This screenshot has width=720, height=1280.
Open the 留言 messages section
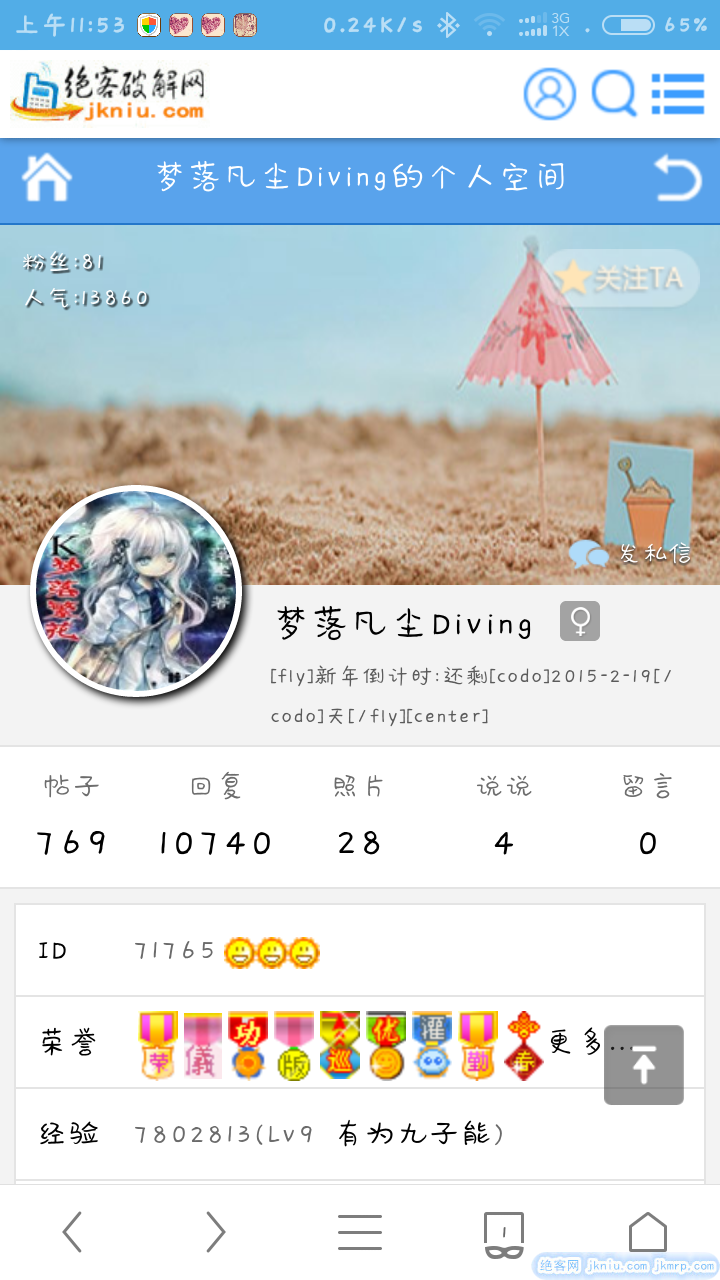point(647,817)
